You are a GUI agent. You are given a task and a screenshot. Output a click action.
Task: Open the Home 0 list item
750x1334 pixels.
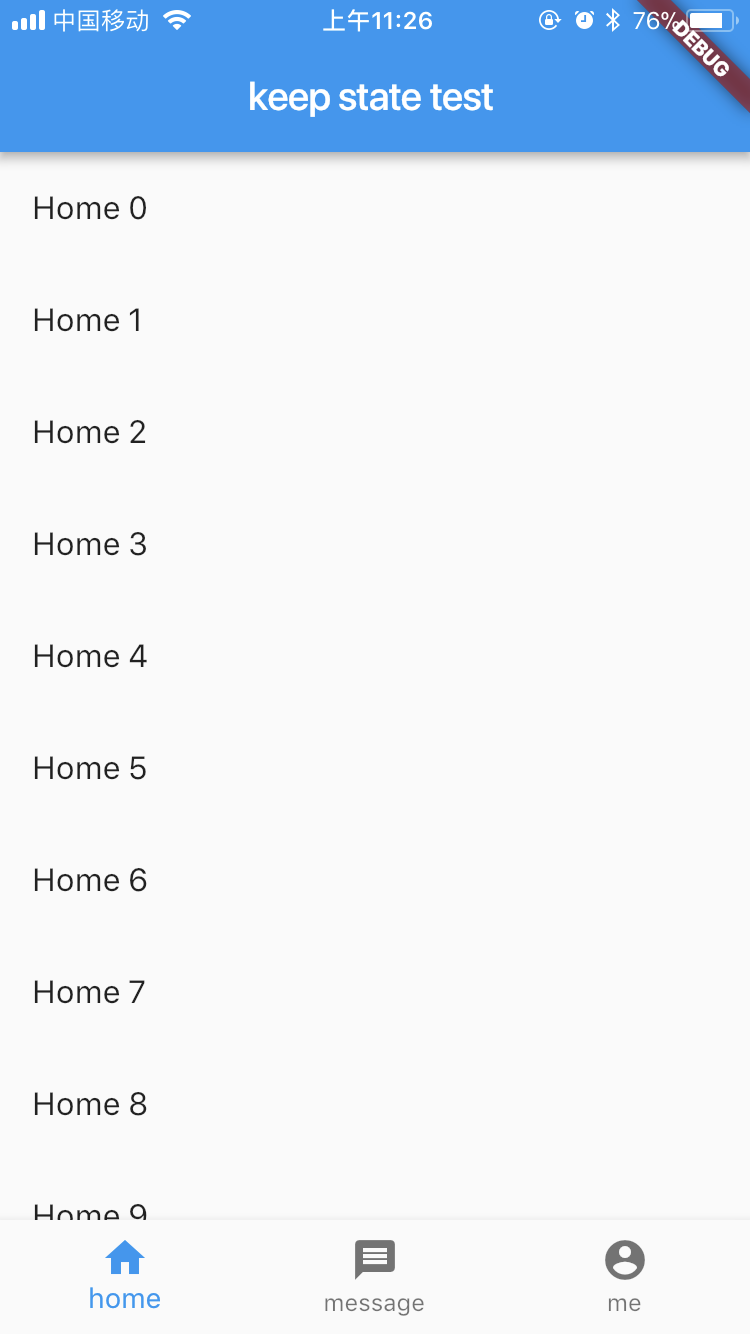coord(89,209)
